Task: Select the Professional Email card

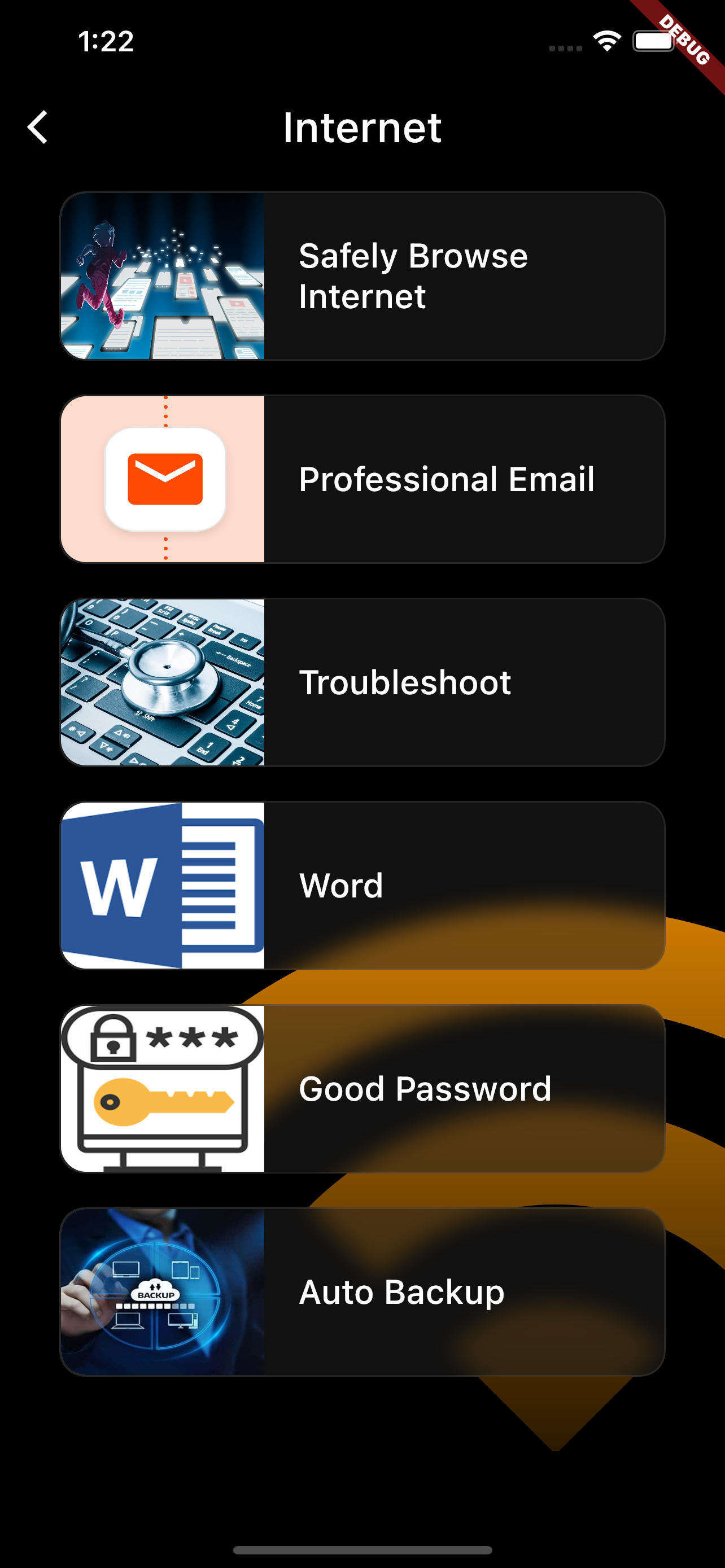Action: [x=362, y=479]
